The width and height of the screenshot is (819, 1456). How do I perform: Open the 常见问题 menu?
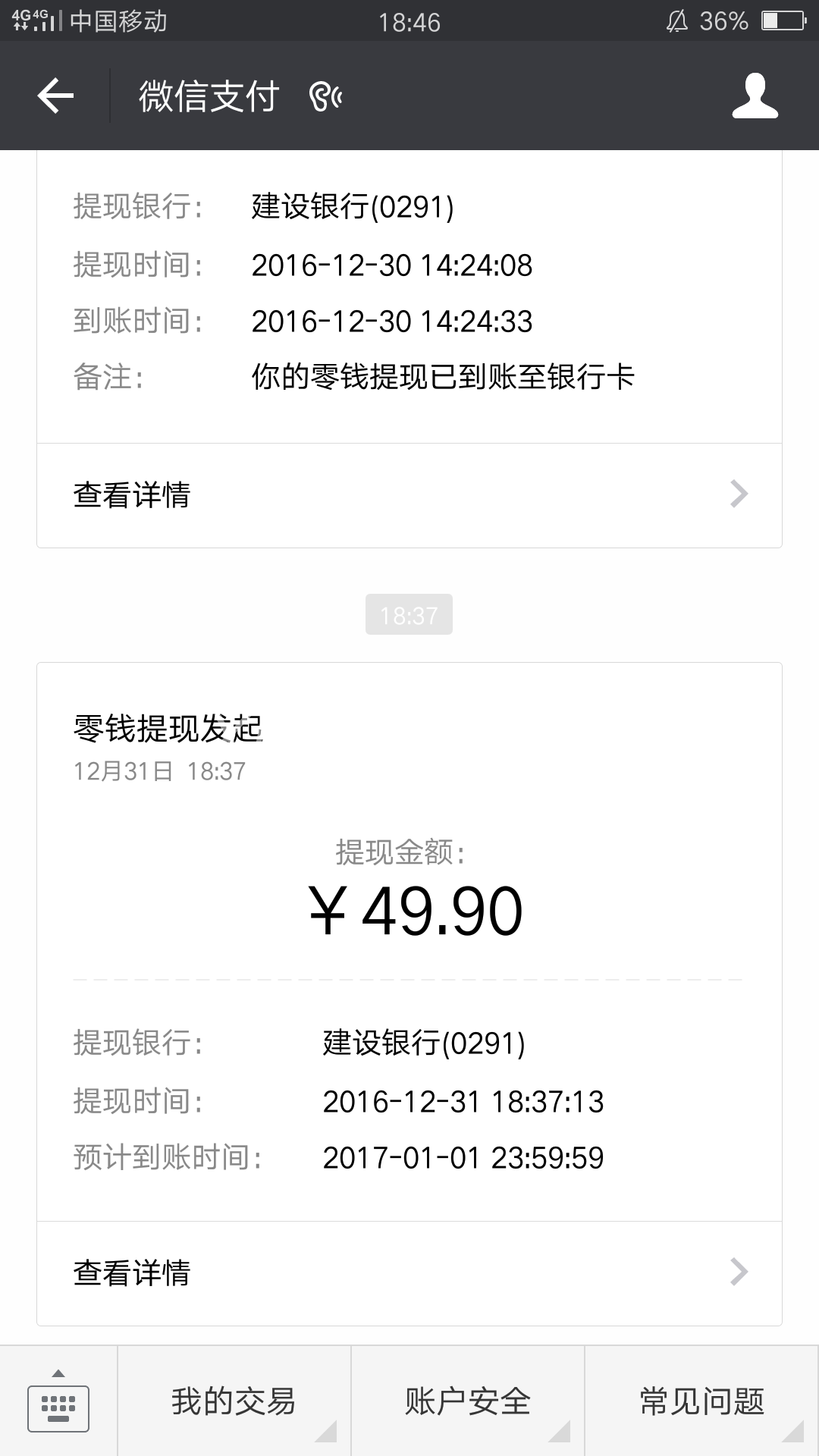702,1401
